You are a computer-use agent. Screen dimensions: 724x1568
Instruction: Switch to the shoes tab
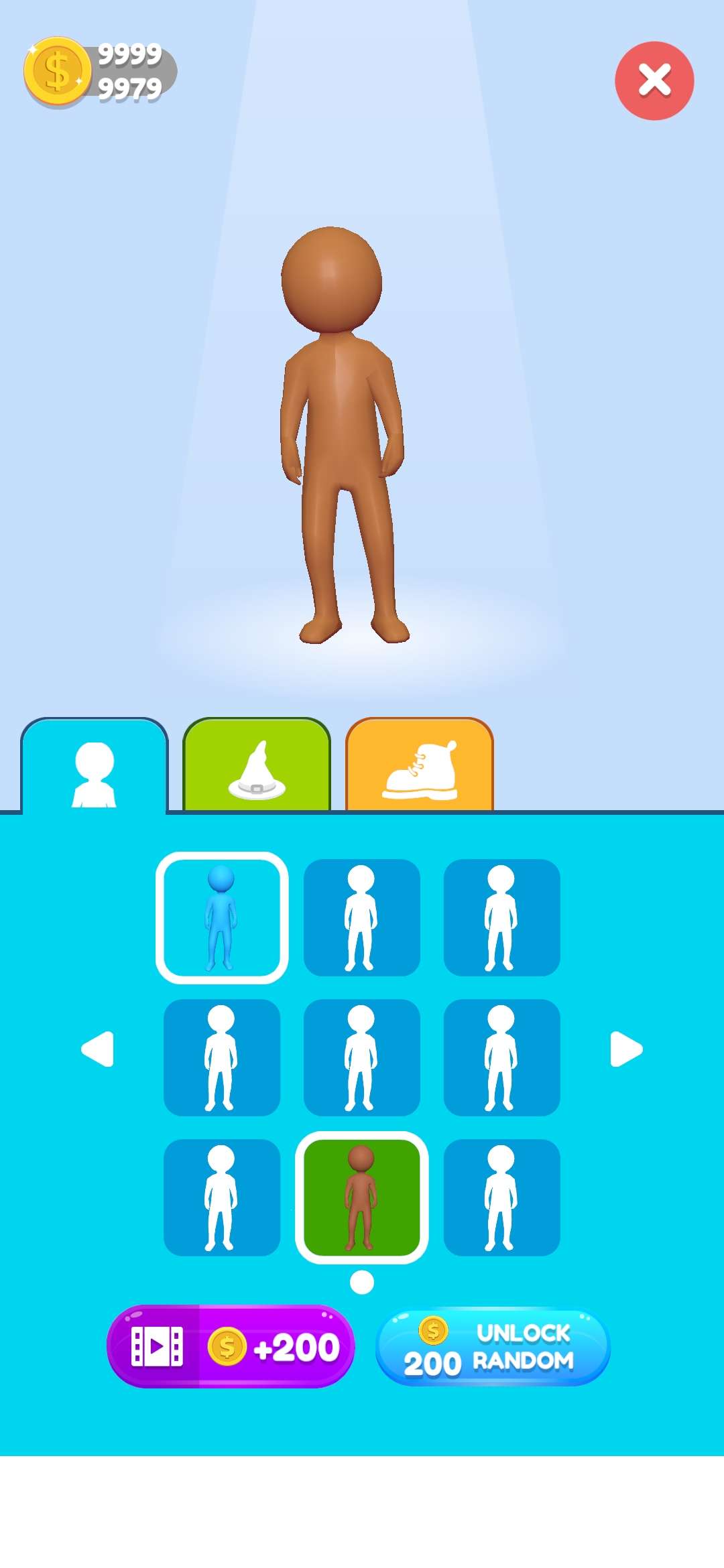[420, 767]
